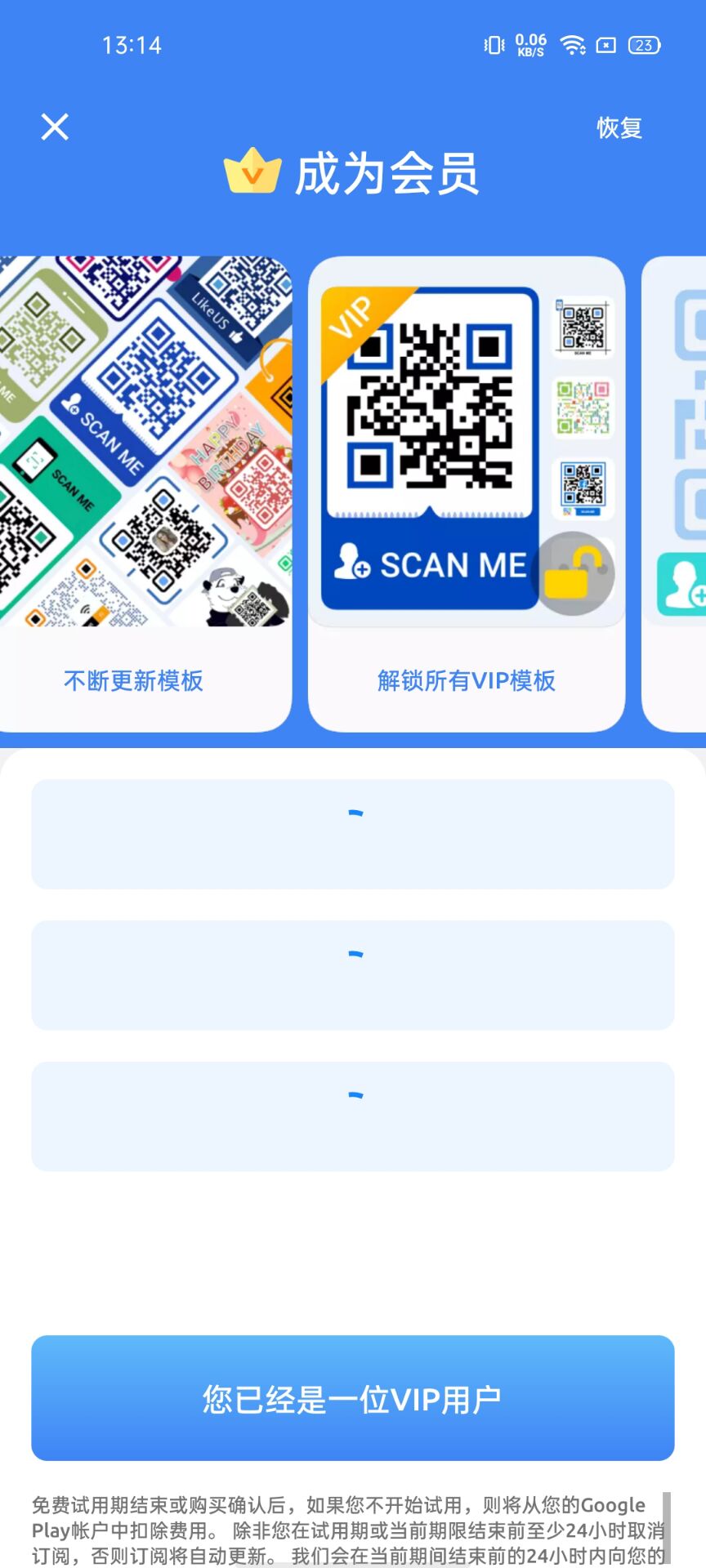
Task: Open the 解锁所有VIP模板 feature card
Action: [467, 494]
